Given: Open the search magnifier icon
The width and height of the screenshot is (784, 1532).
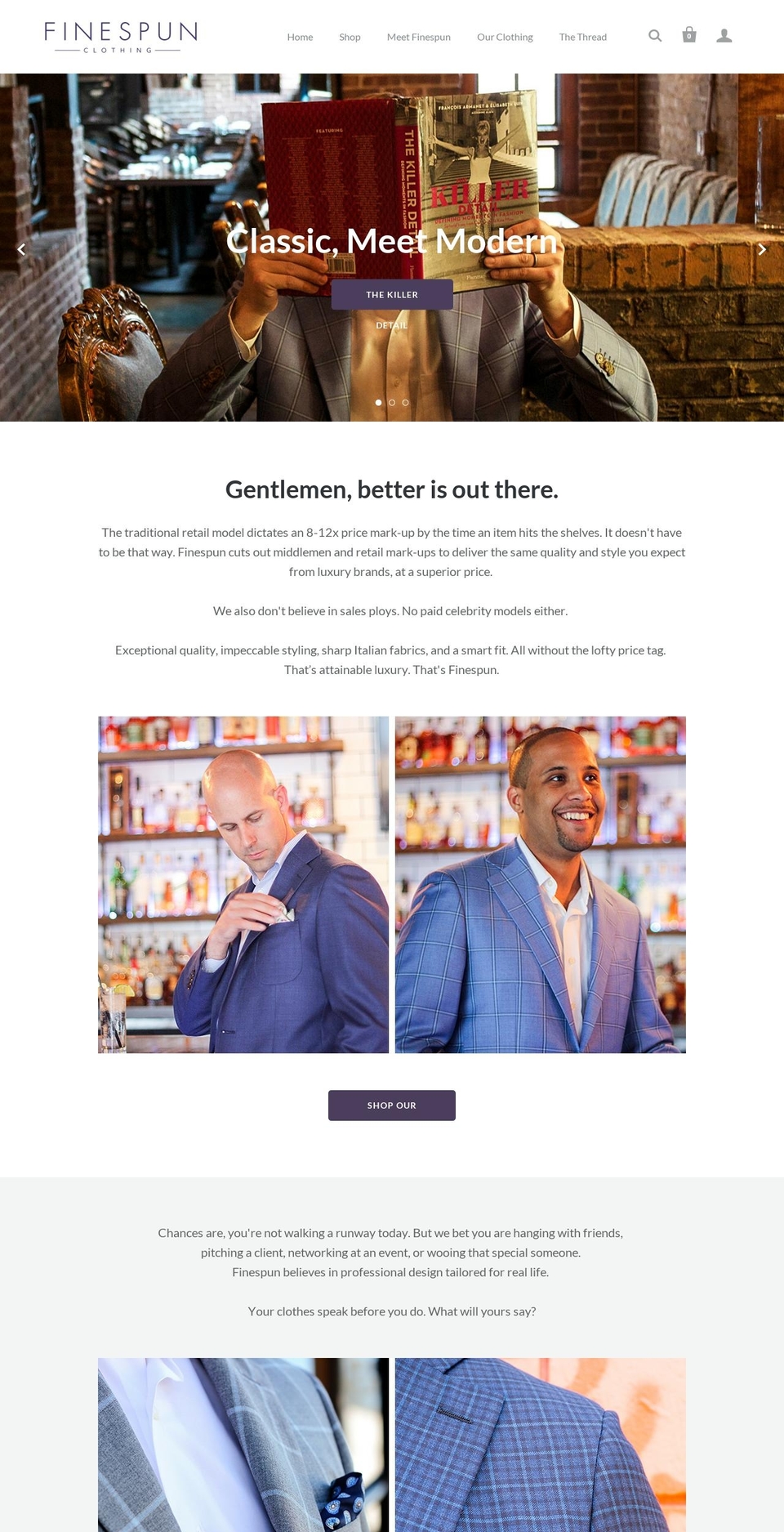Looking at the screenshot, I should coord(655,36).
